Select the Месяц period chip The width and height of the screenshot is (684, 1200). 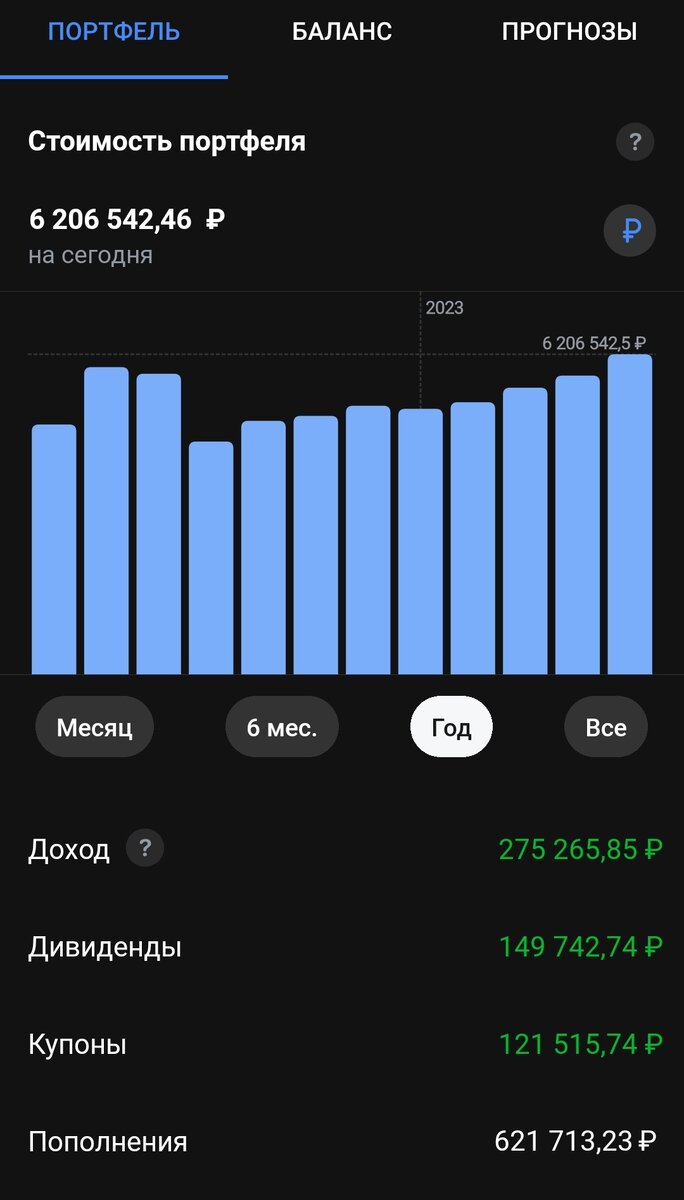pos(95,727)
